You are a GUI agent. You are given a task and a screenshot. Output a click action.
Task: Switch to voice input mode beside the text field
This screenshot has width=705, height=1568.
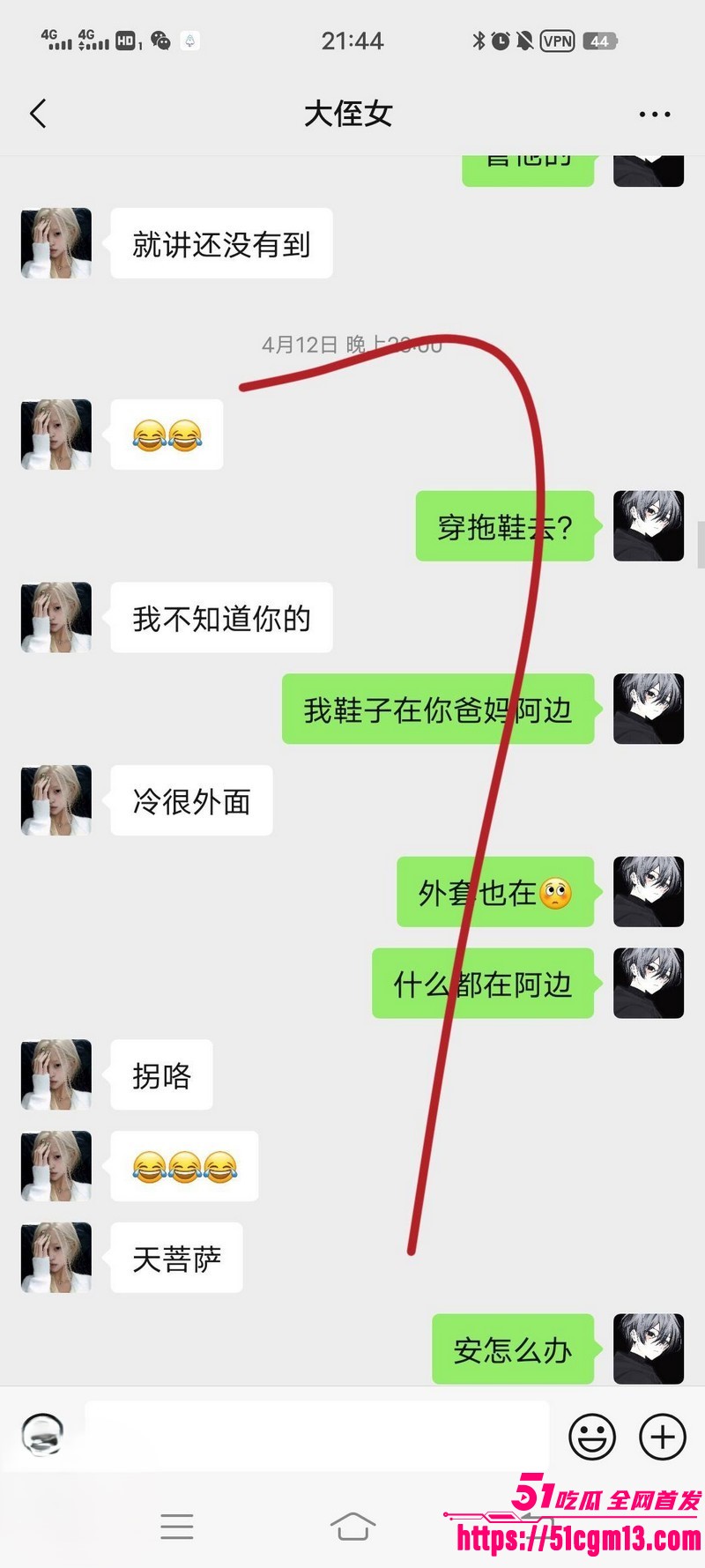(42, 1436)
